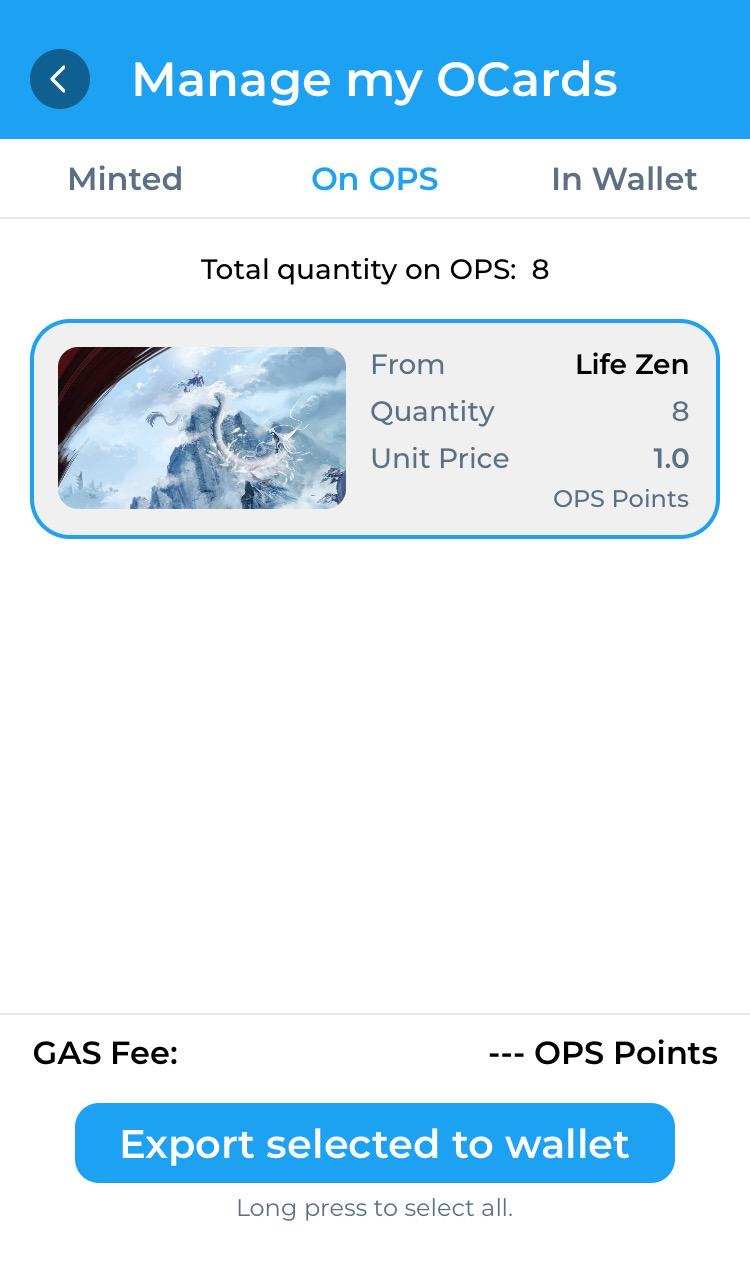
Task: Switch to the Minted tab
Action: pyautogui.click(x=125, y=179)
